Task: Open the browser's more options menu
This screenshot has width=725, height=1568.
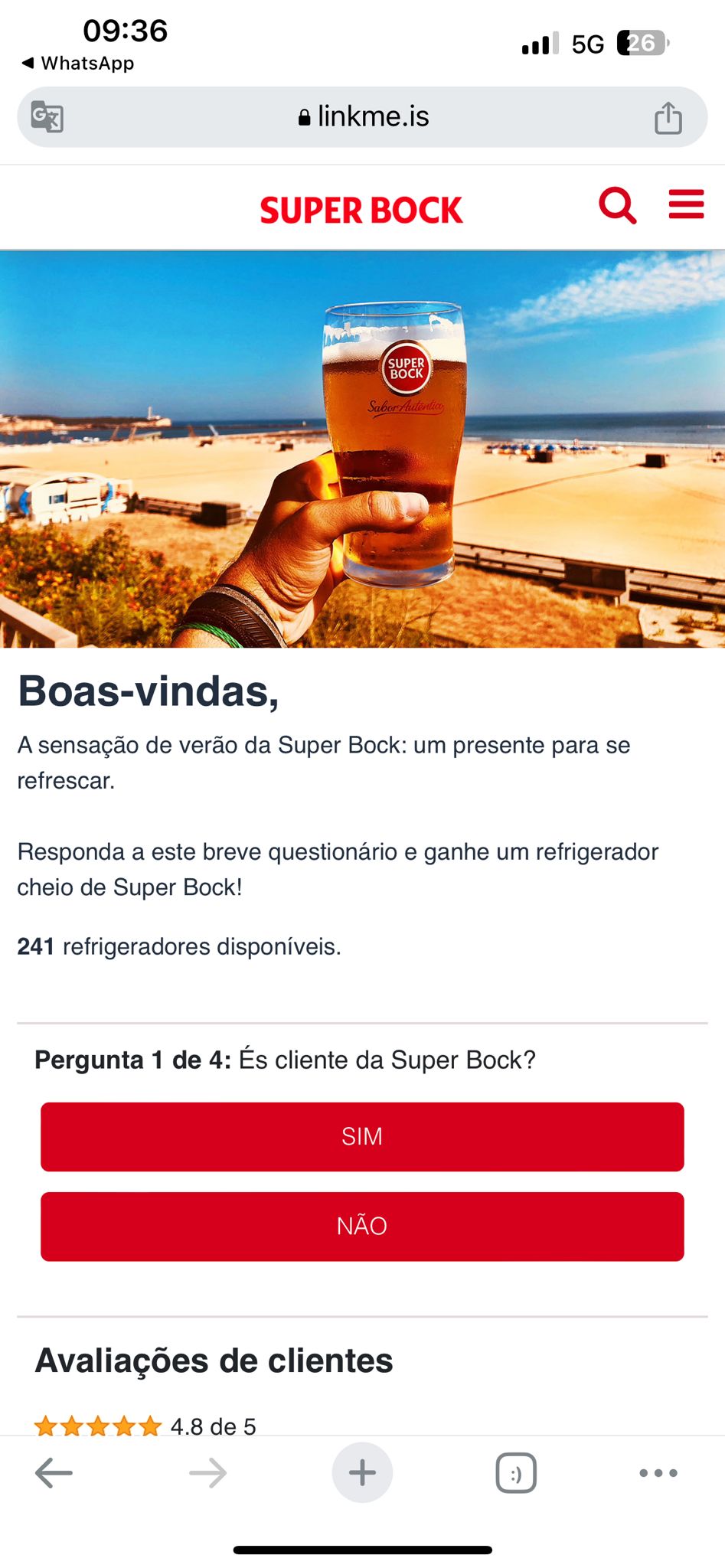Action: coord(658,1472)
